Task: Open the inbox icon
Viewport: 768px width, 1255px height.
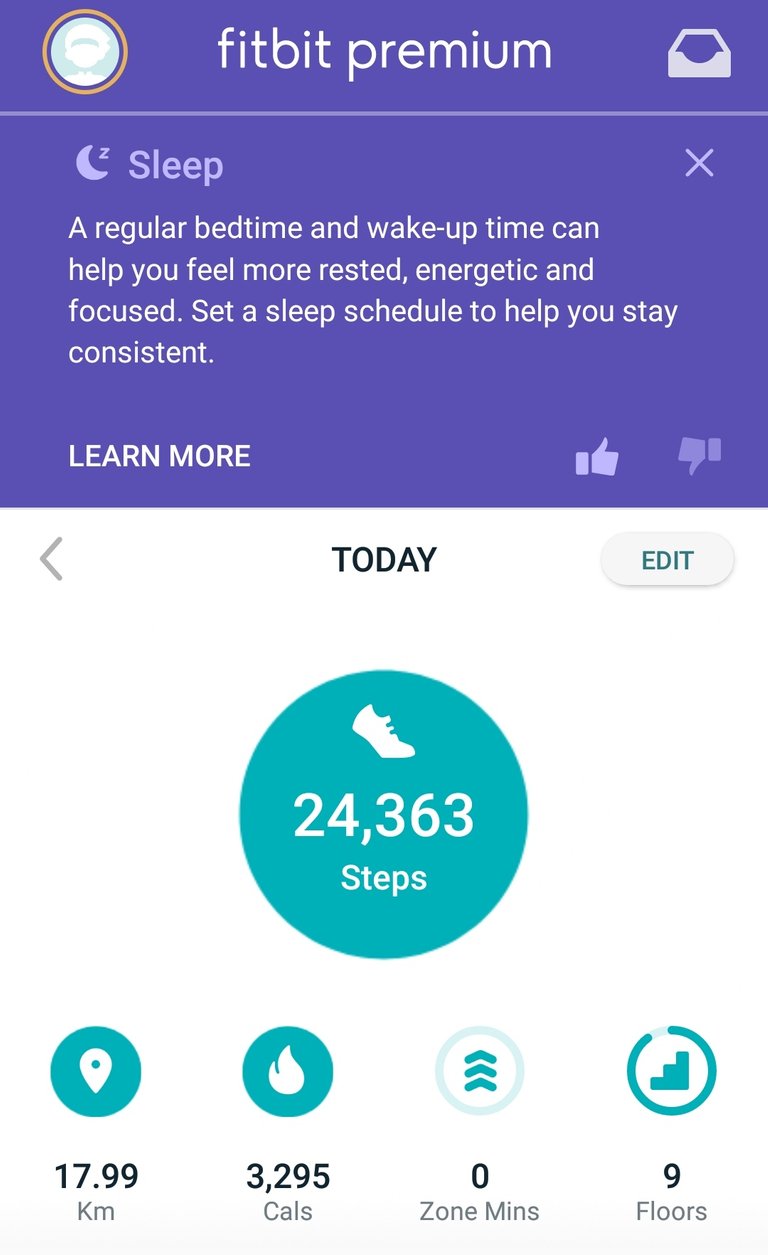Action: tap(699, 52)
